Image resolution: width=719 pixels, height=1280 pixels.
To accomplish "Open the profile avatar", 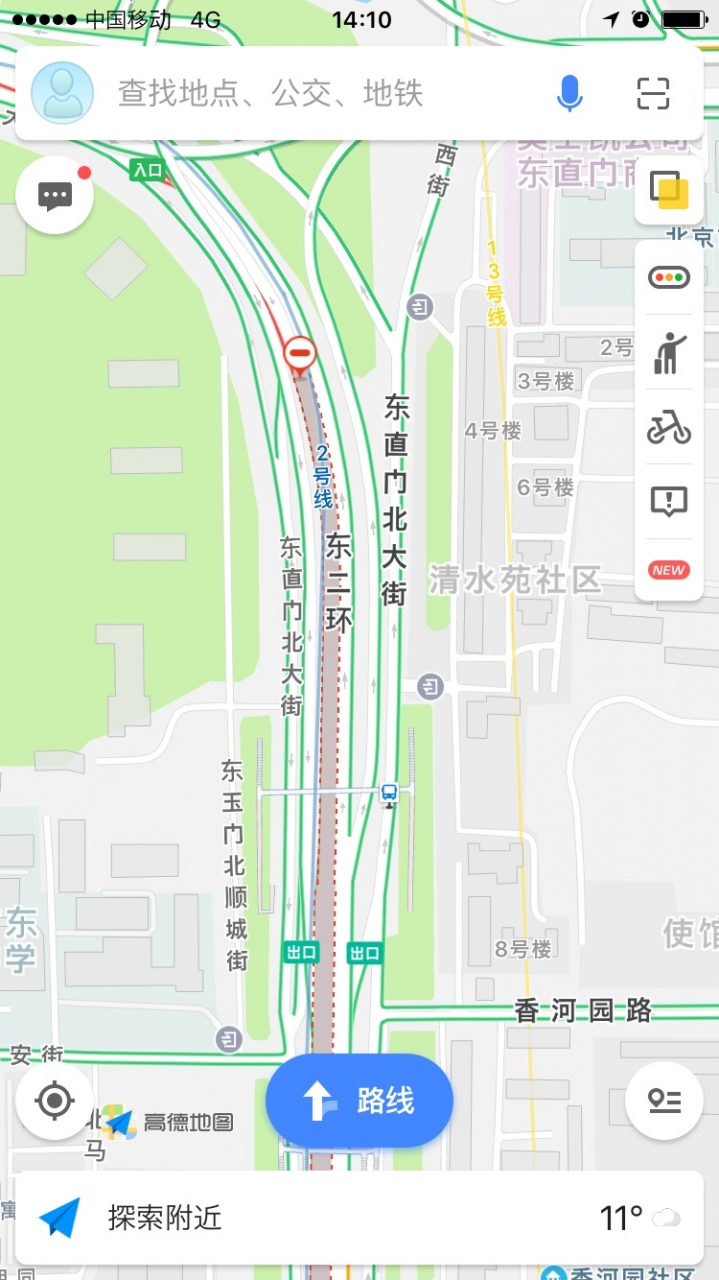I will point(63,93).
